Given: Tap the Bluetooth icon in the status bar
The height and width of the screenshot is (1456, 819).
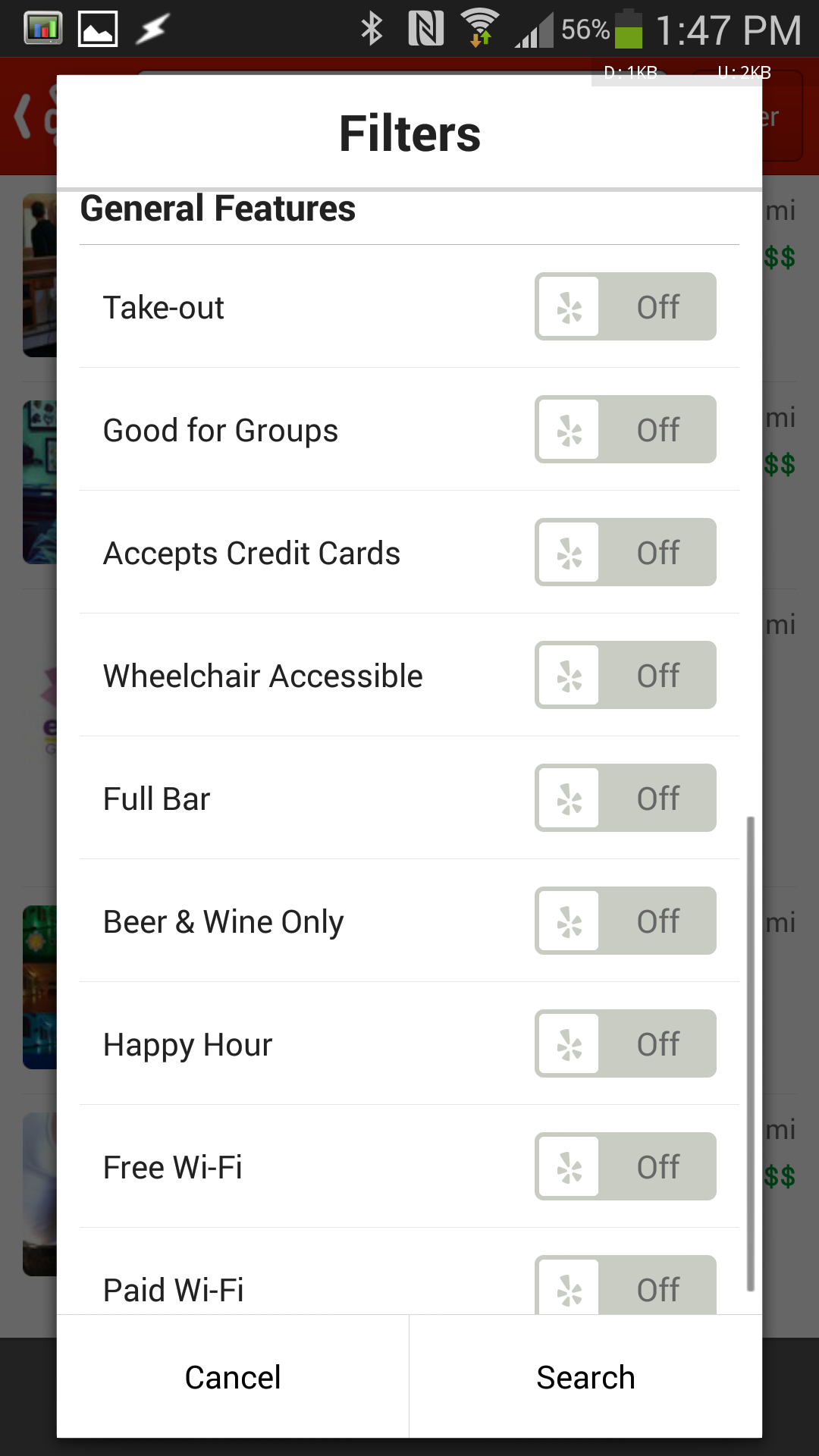Looking at the screenshot, I should (372, 28).
